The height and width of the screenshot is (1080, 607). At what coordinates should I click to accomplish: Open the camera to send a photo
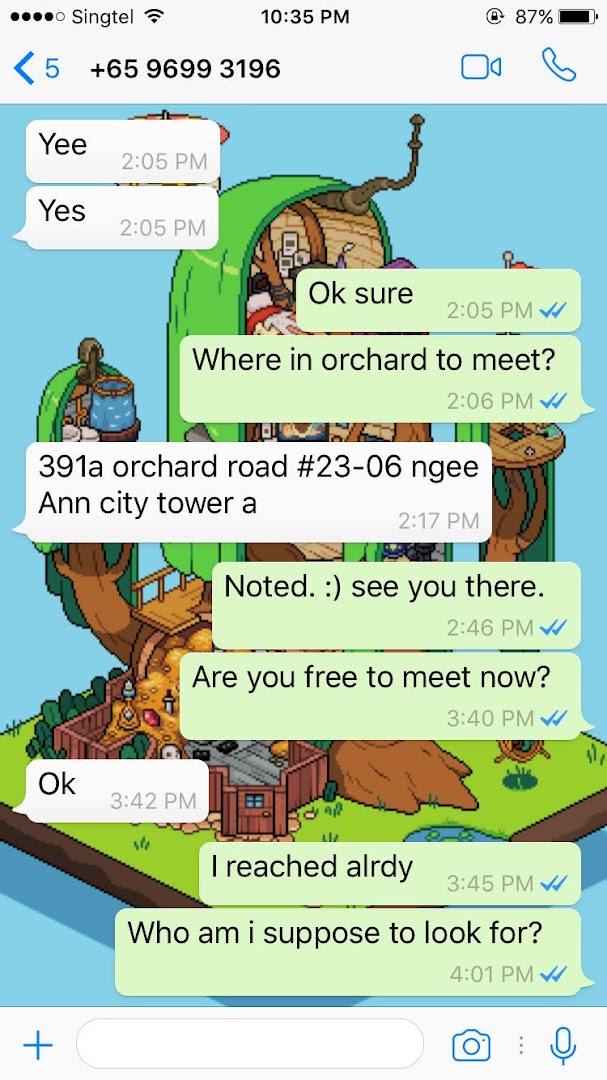471,1046
